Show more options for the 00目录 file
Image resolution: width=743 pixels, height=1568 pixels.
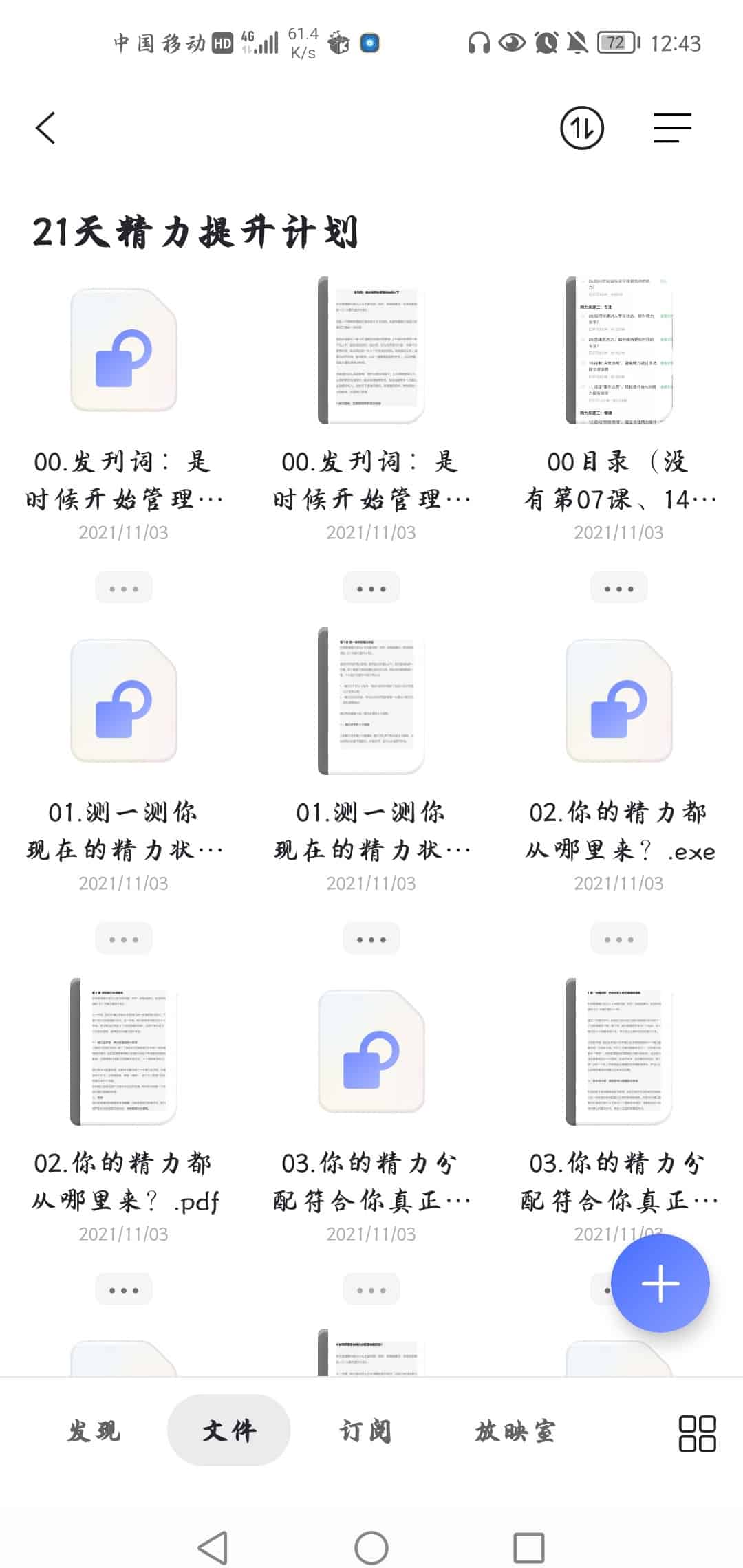tap(618, 589)
